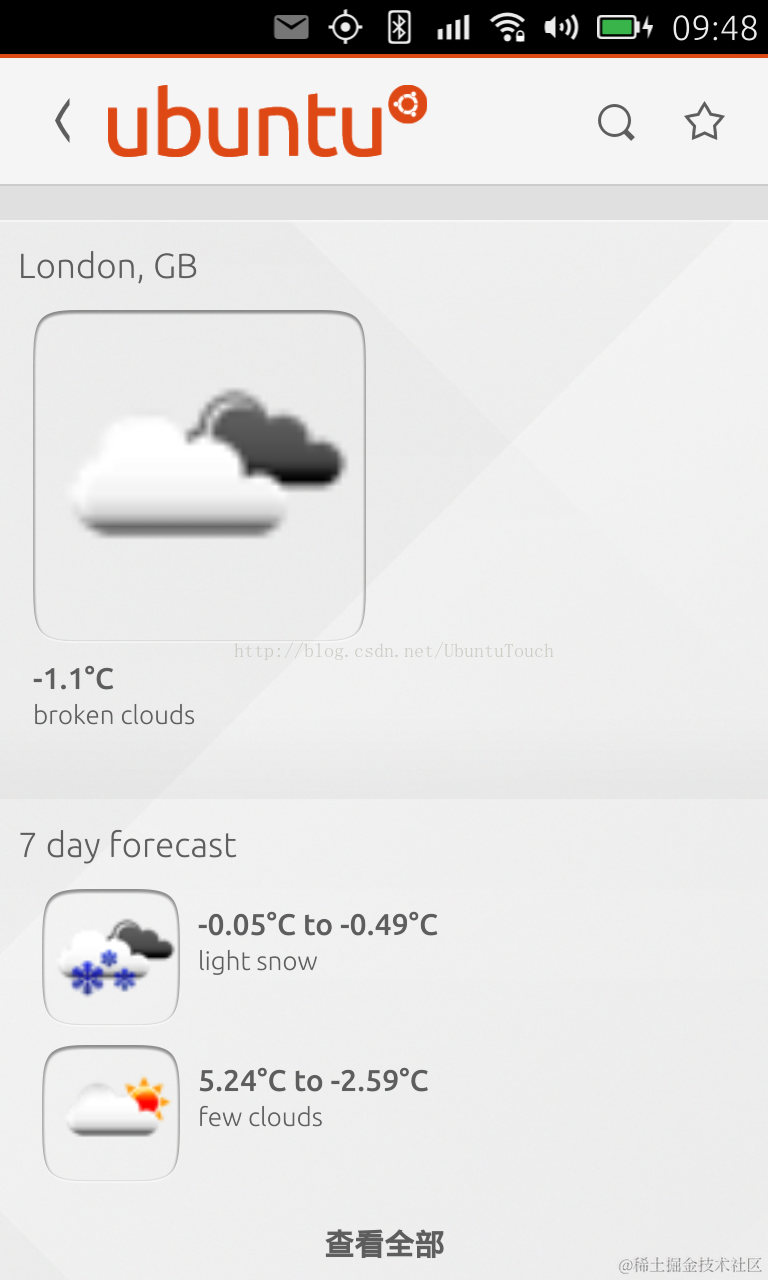Go back using the header arrow
The width and height of the screenshot is (768, 1280).
click(x=63, y=122)
